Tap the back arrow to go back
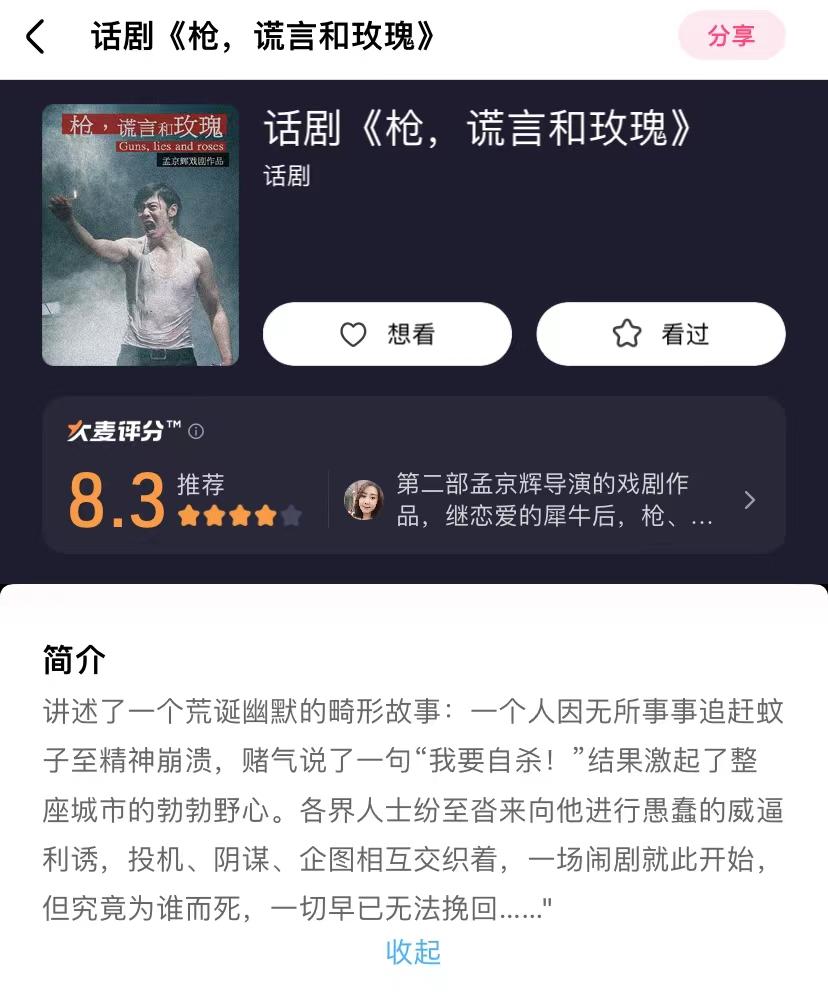The width and height of the screenshot is (828, 1002). click(x=35, y=35)
